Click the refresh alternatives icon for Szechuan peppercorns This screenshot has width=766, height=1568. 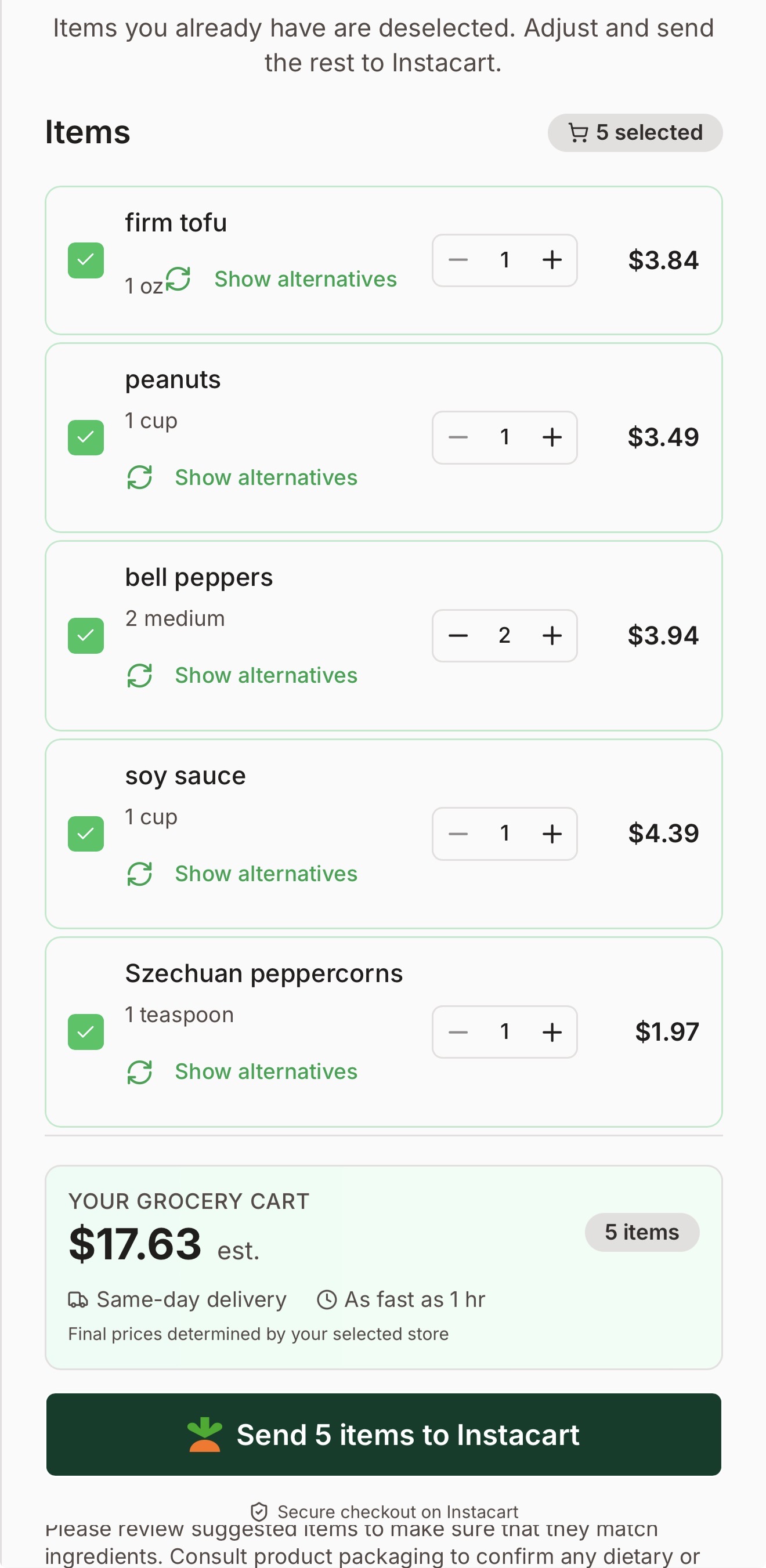140,1071
